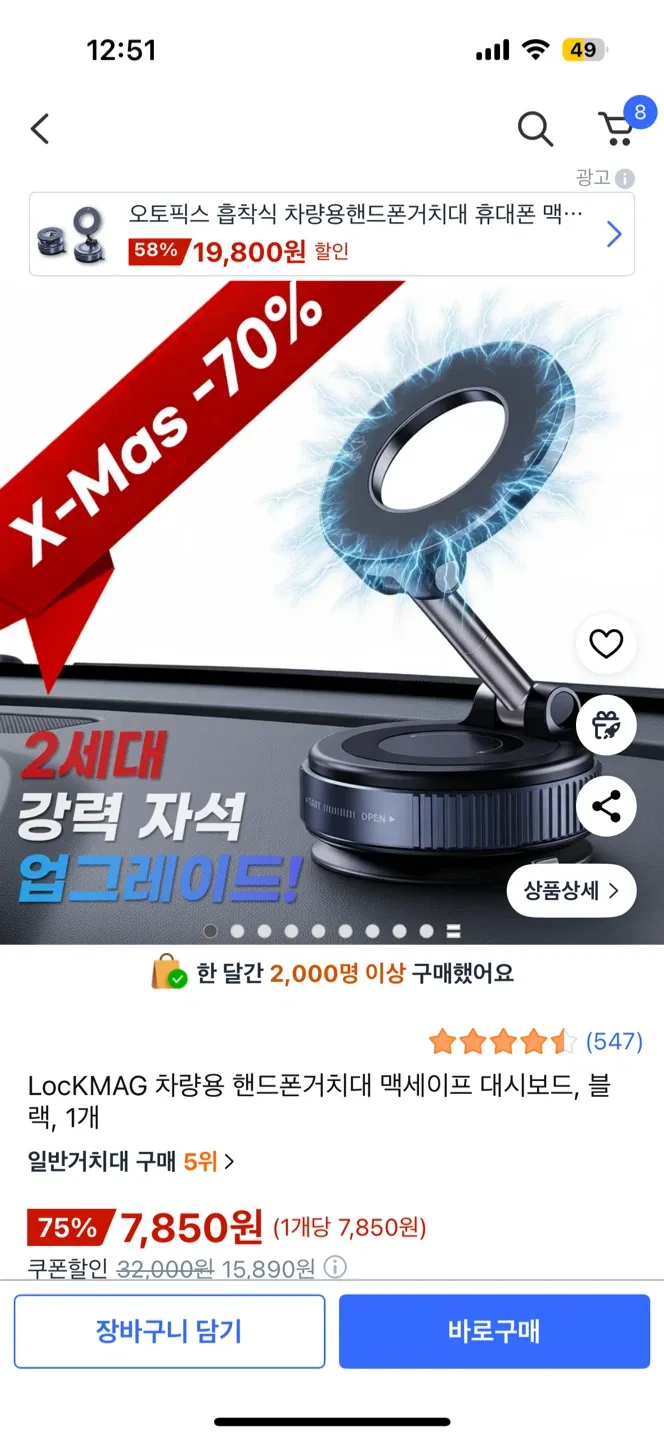Tap the coupon discount info icon
This screenshot has width=664, height=1440.
coord(336,1268)
